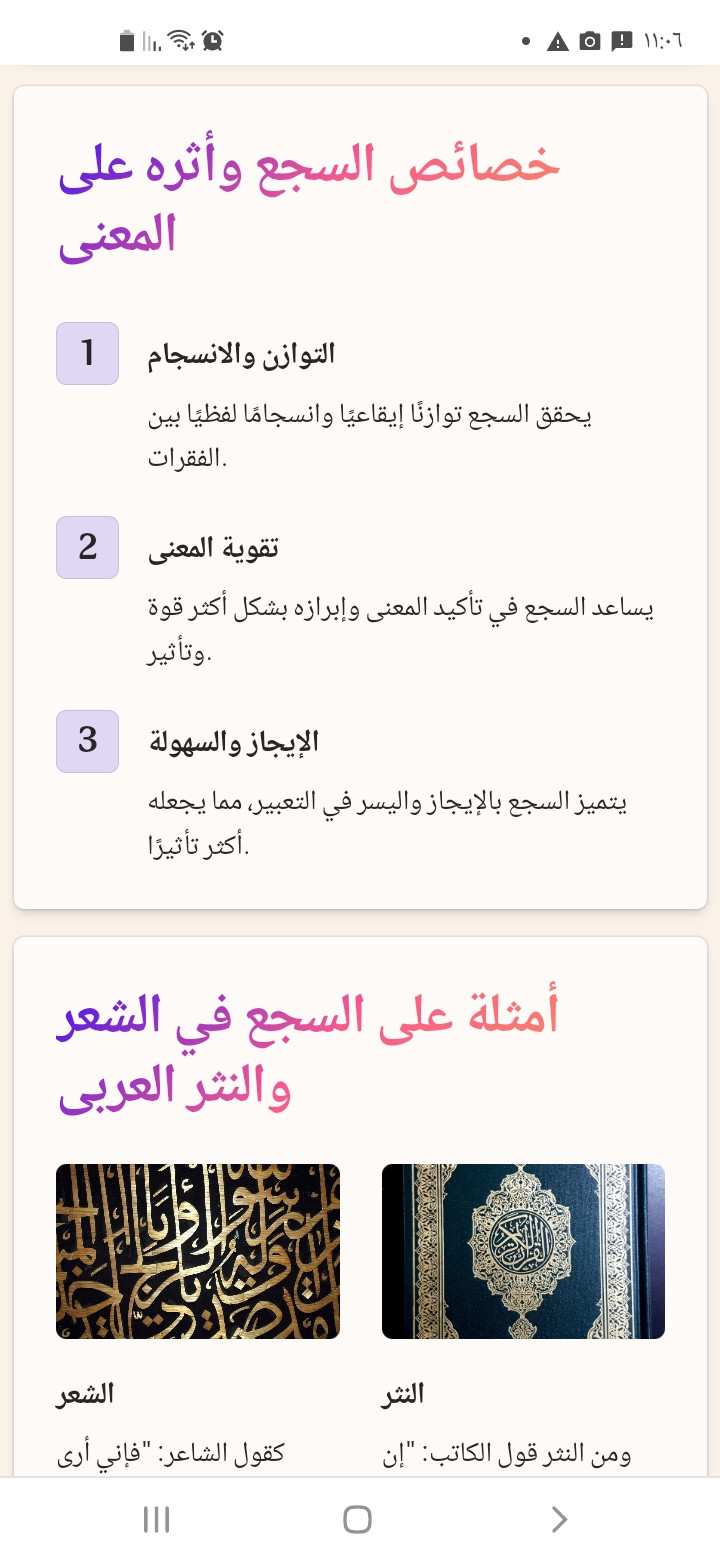Go to the home screen
Screen dimensions: 720x1560
[x=357, y=1520]
